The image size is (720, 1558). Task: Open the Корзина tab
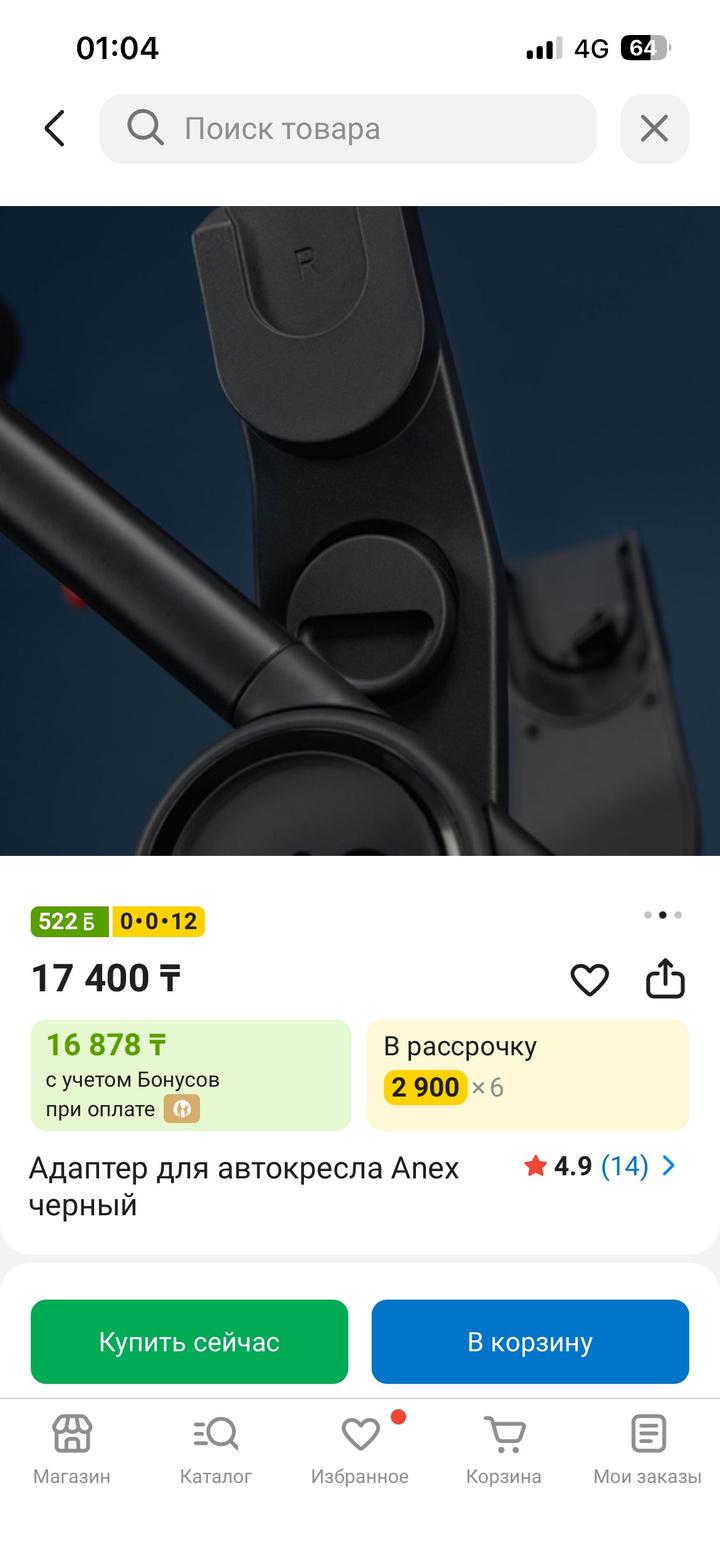[x=504, y=1449]
